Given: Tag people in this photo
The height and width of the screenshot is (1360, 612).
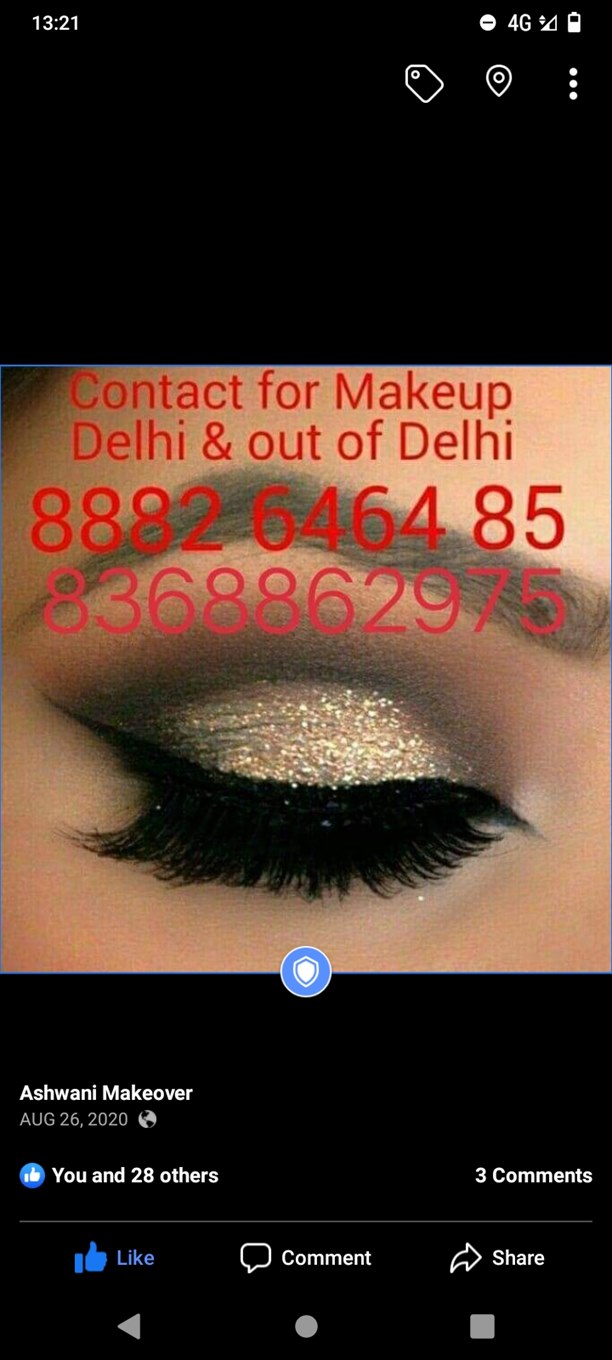Looking at the screenshot, I should click(x=424, y=84).
